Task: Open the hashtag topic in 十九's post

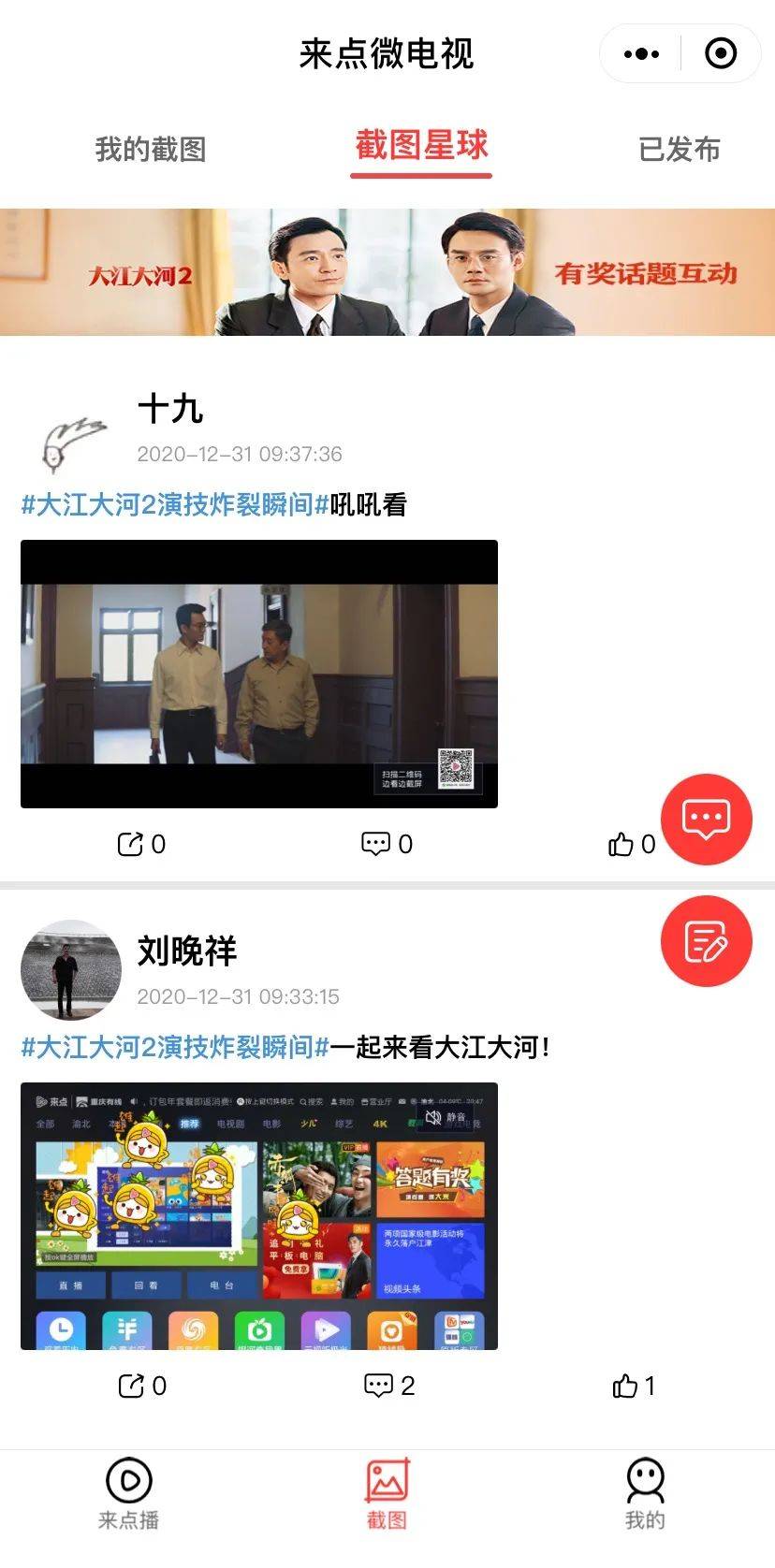Action: point(175,505)
